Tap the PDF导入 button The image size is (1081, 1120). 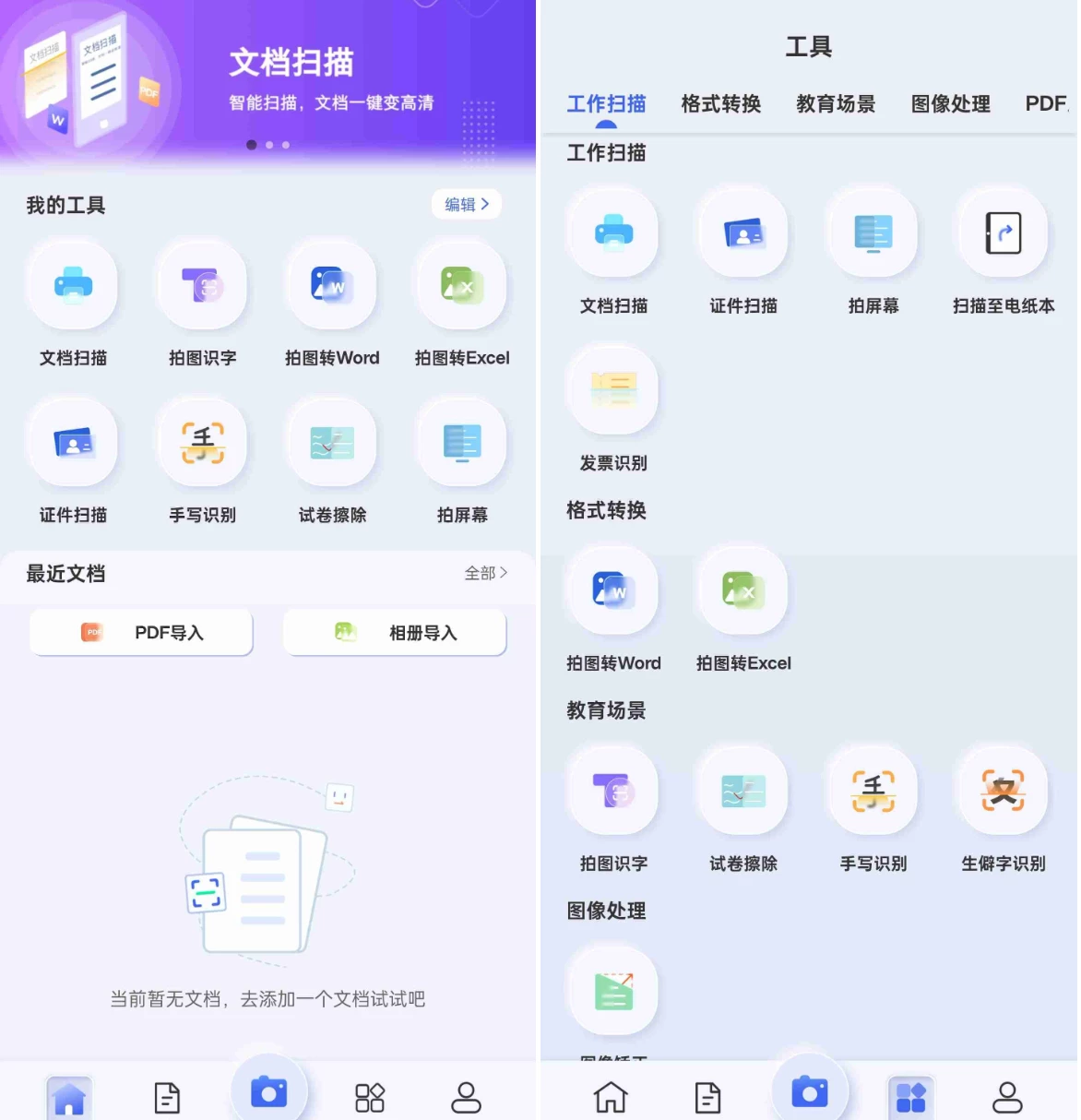point(141,633)
